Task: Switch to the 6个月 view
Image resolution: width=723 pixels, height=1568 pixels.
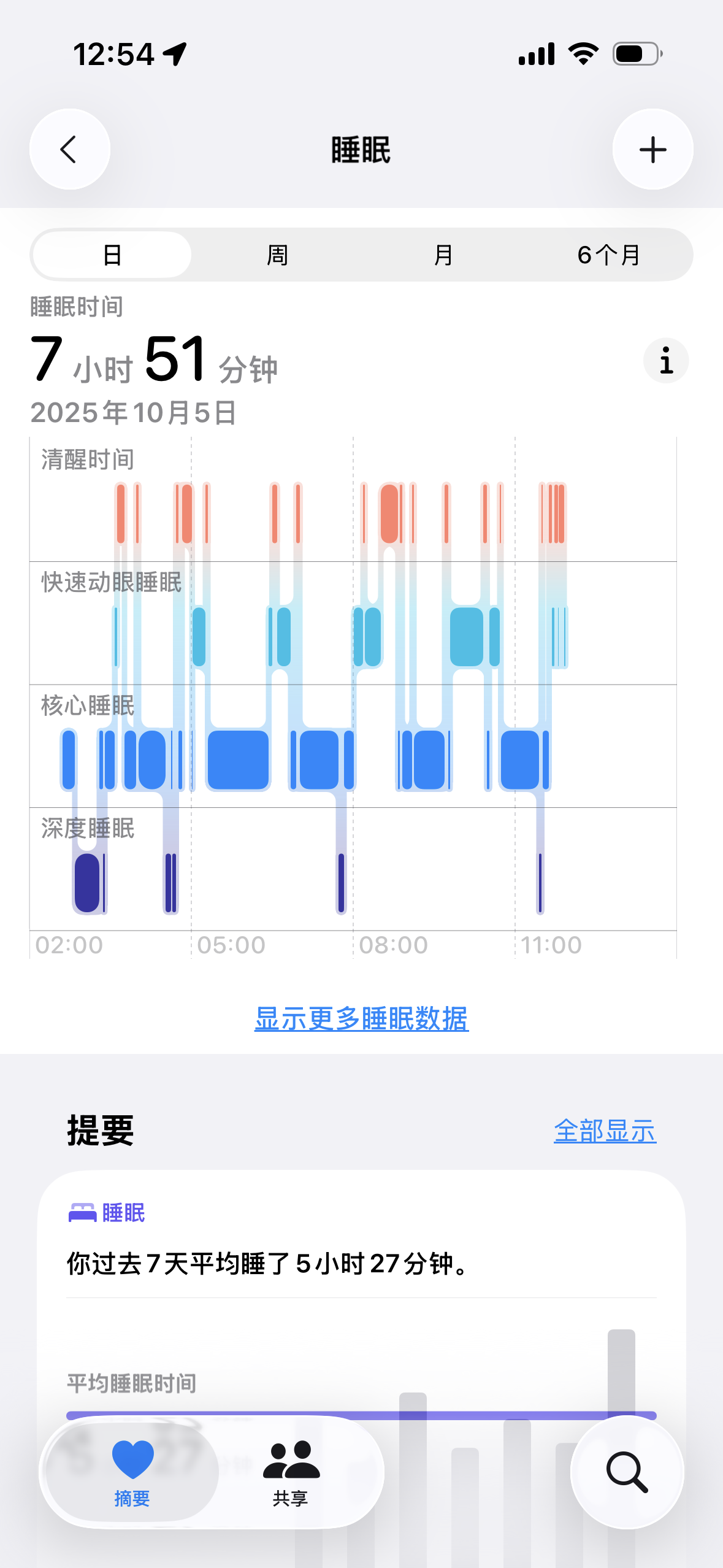Action: tap(608, 255)
